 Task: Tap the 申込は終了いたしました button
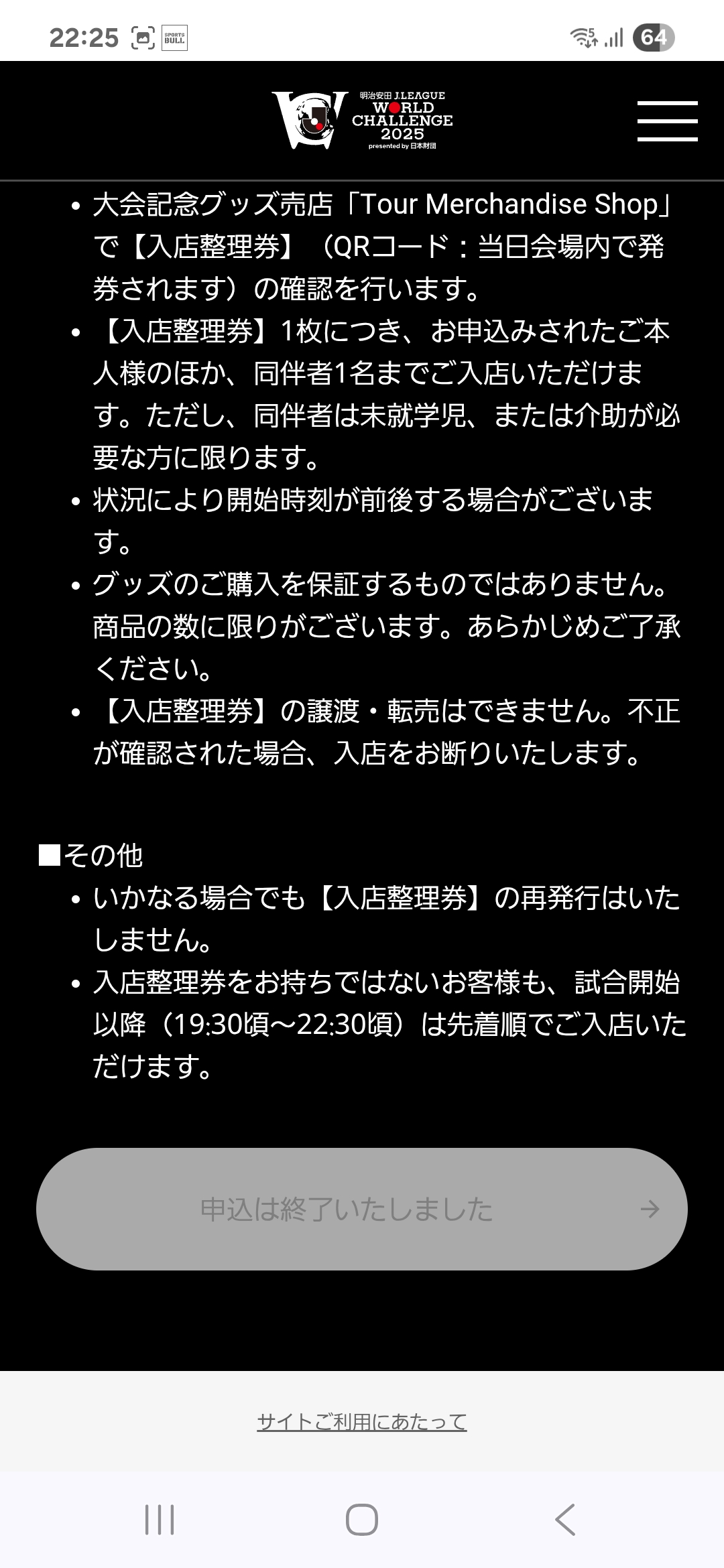[362, 1209]
